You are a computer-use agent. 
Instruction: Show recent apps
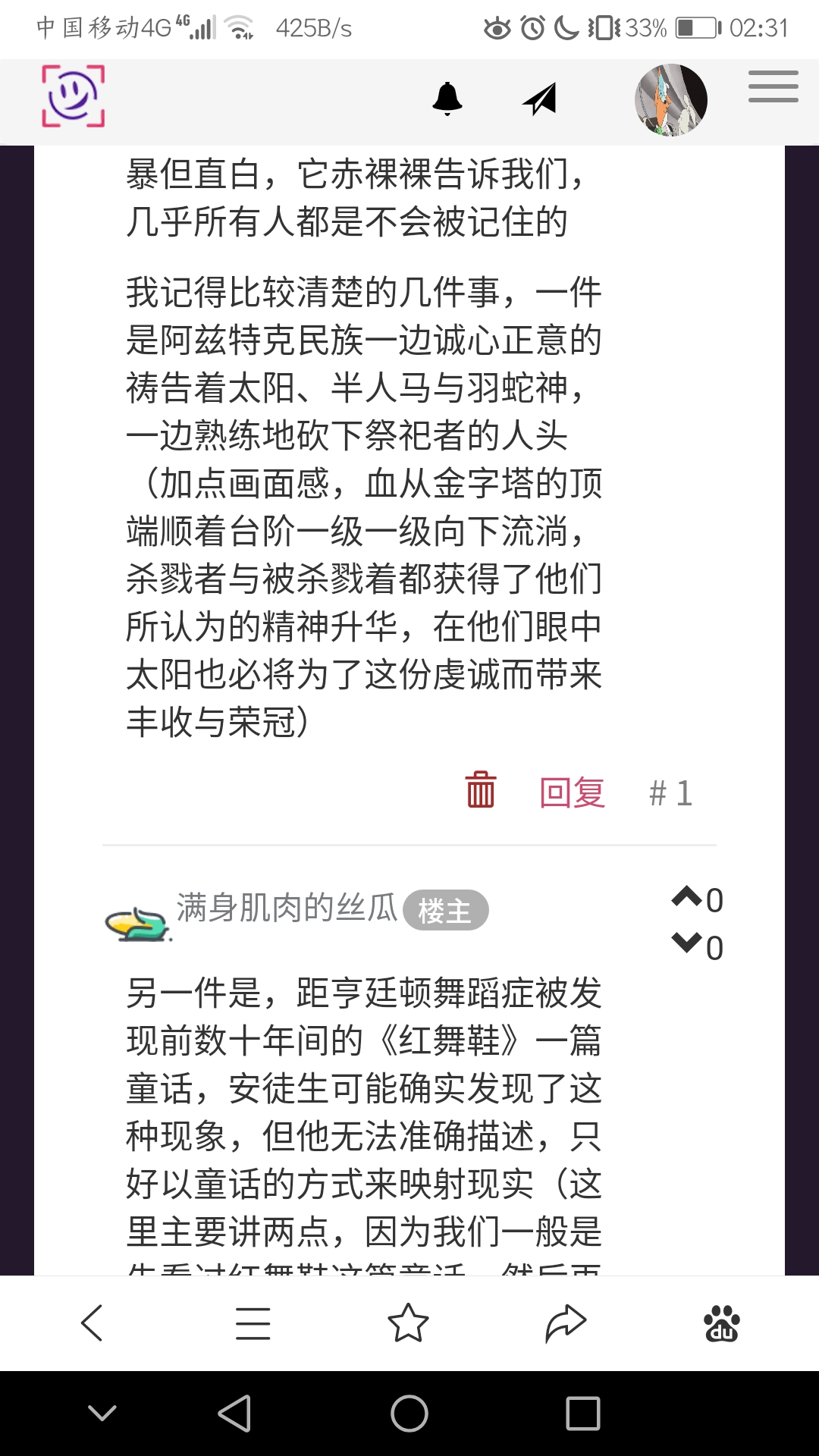(x=582, y=1414)
